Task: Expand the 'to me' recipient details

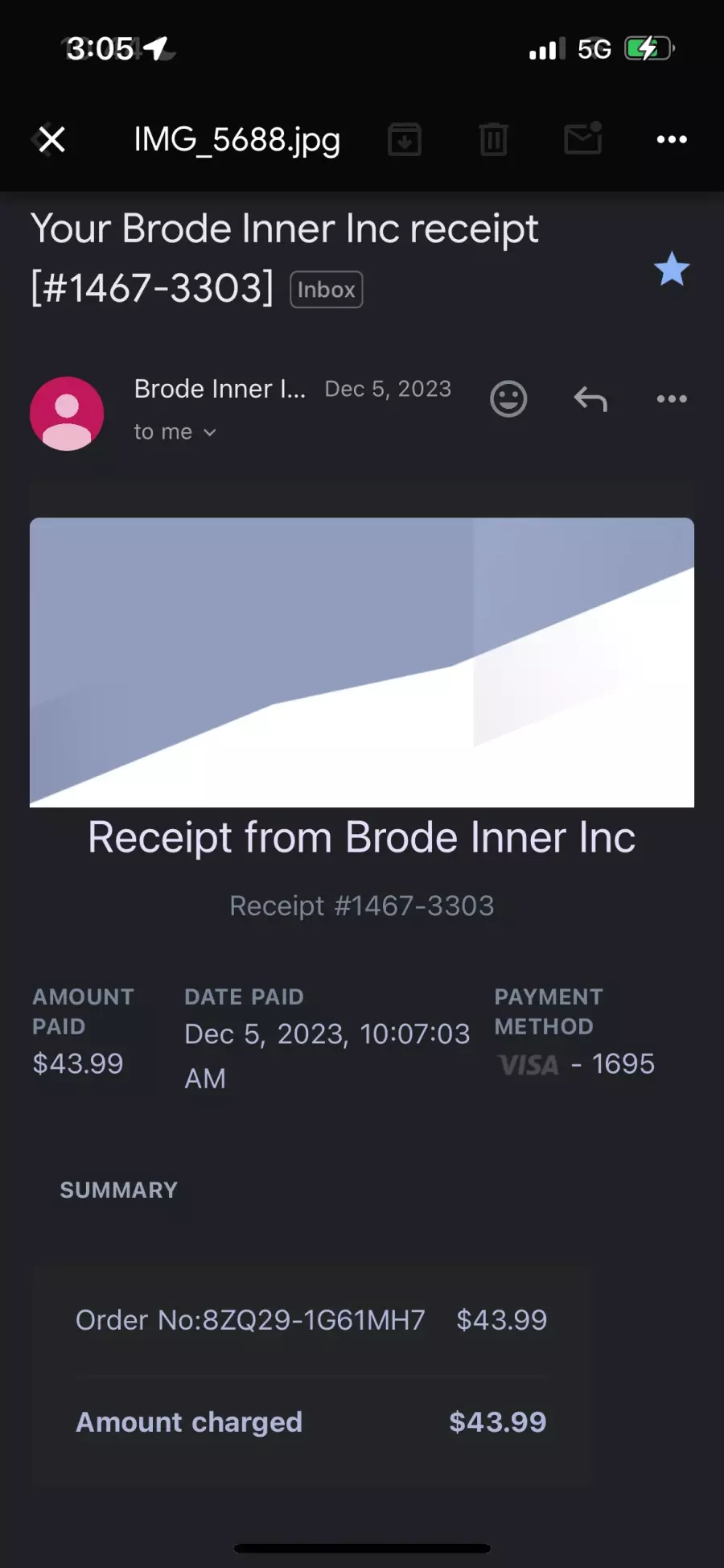Action: (175, 432)
